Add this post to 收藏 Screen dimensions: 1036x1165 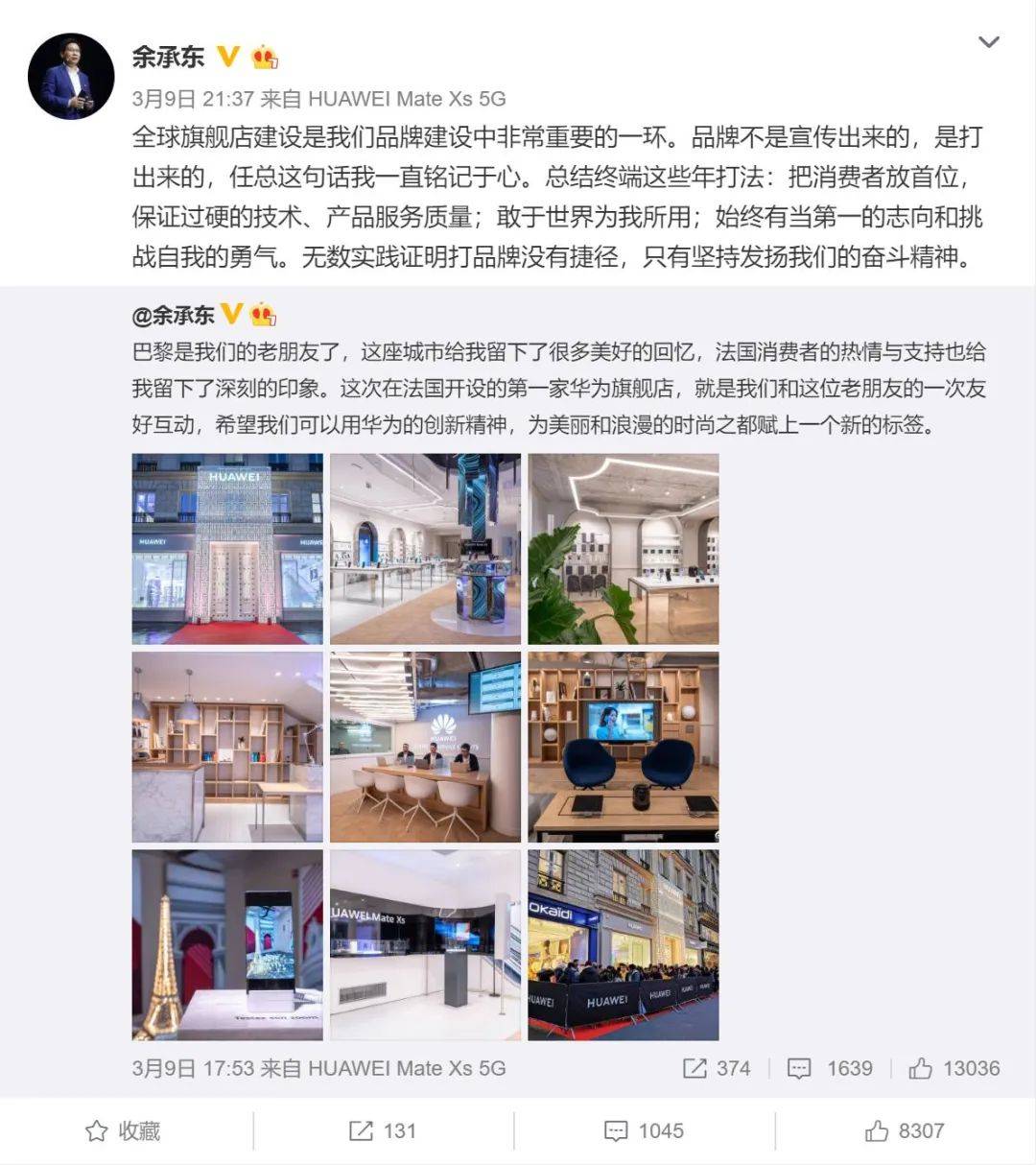click(x=123, y=1131)
